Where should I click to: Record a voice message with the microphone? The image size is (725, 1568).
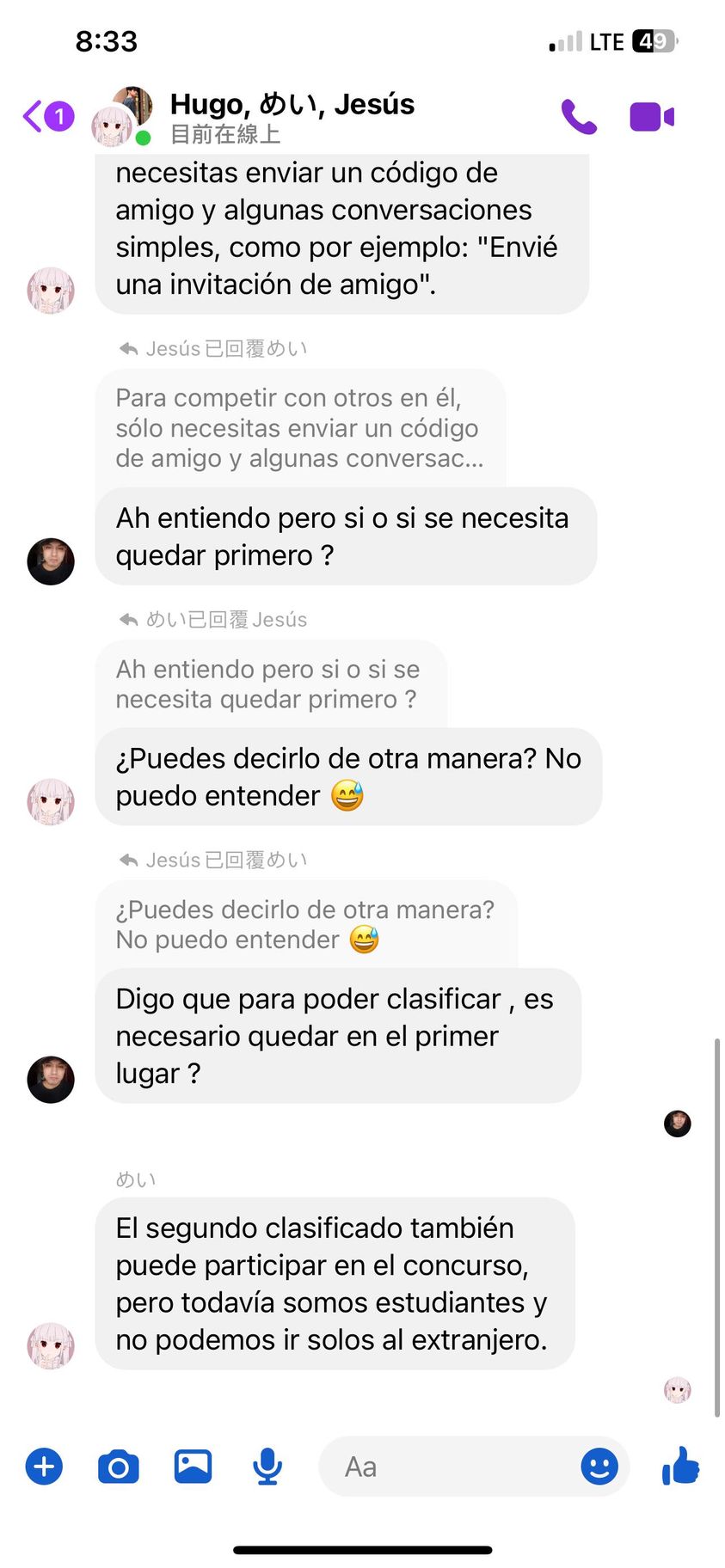click(x=267, y=1467)
